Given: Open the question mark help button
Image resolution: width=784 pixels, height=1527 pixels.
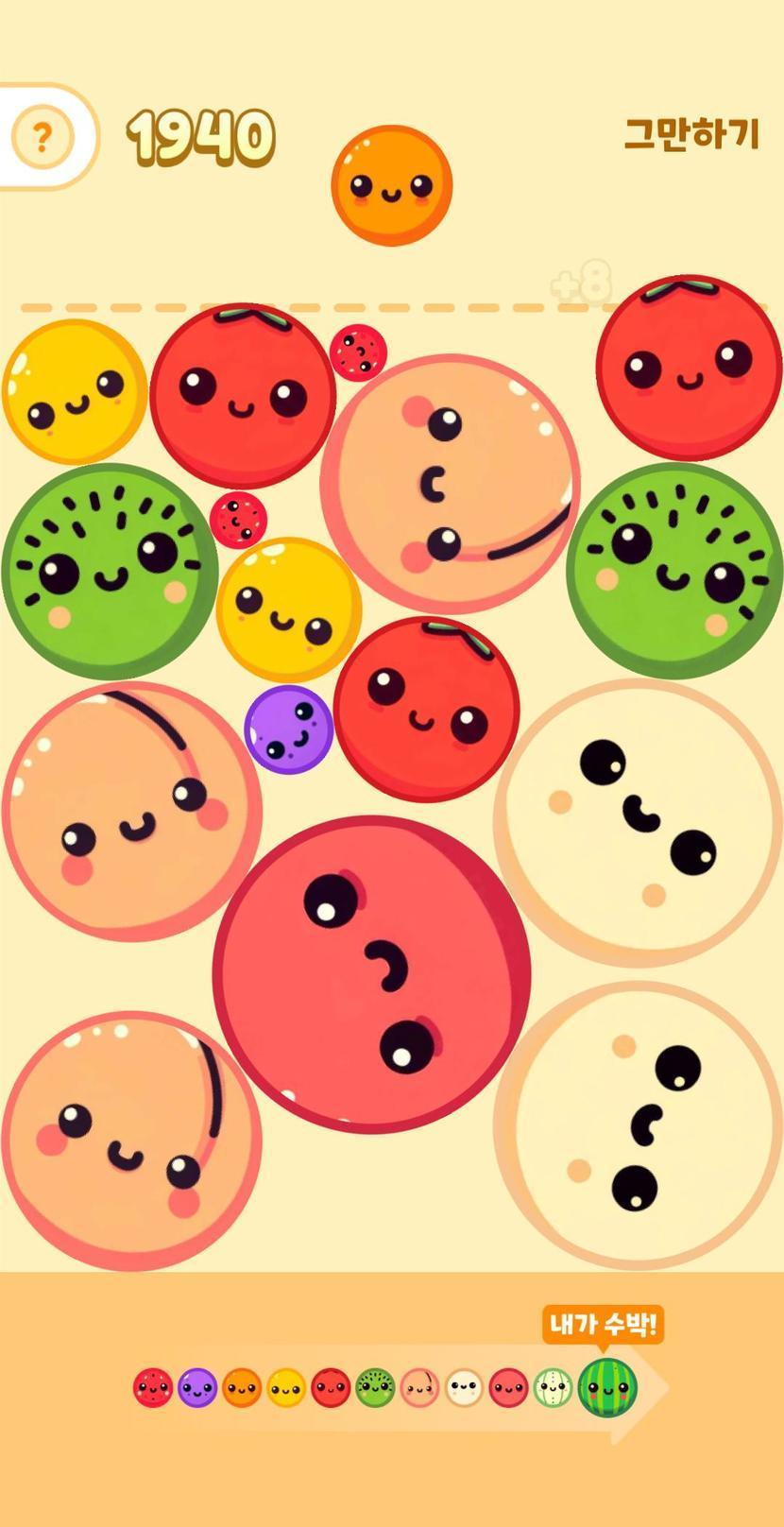Looking at the screenshot, I should point(42,138).
